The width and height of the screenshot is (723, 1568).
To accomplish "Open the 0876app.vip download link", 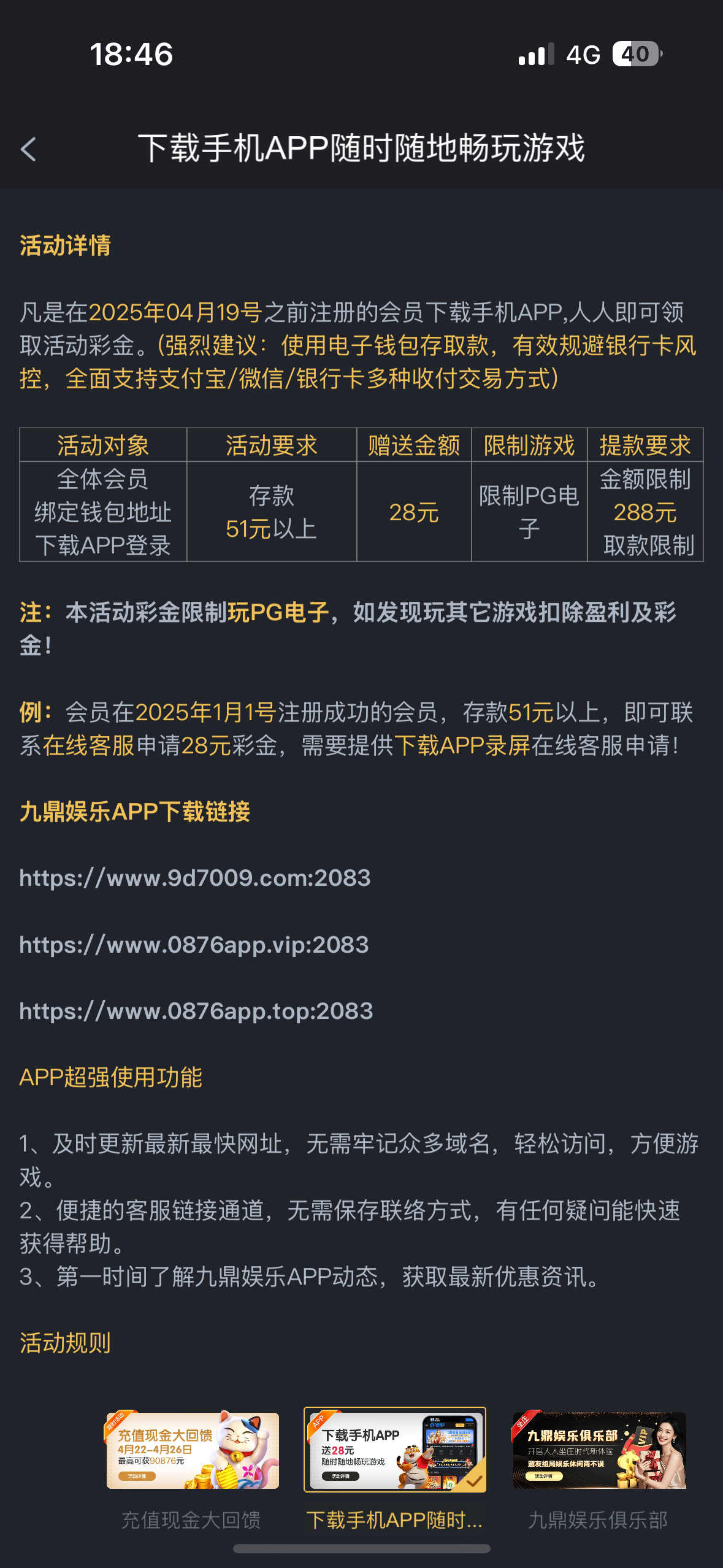I will point(194,945).
